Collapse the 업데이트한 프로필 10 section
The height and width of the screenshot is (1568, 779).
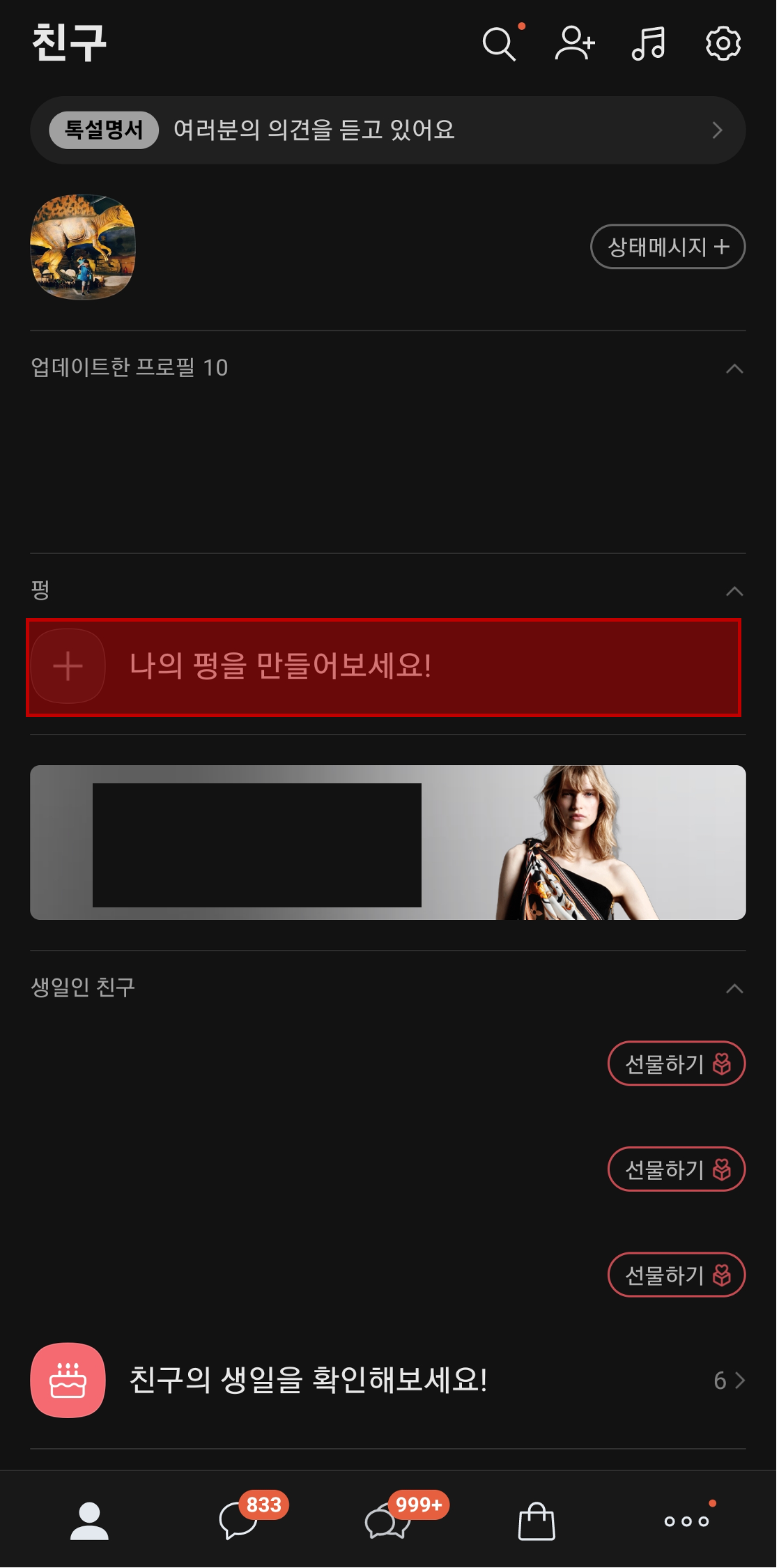click(x=734, y=368)
